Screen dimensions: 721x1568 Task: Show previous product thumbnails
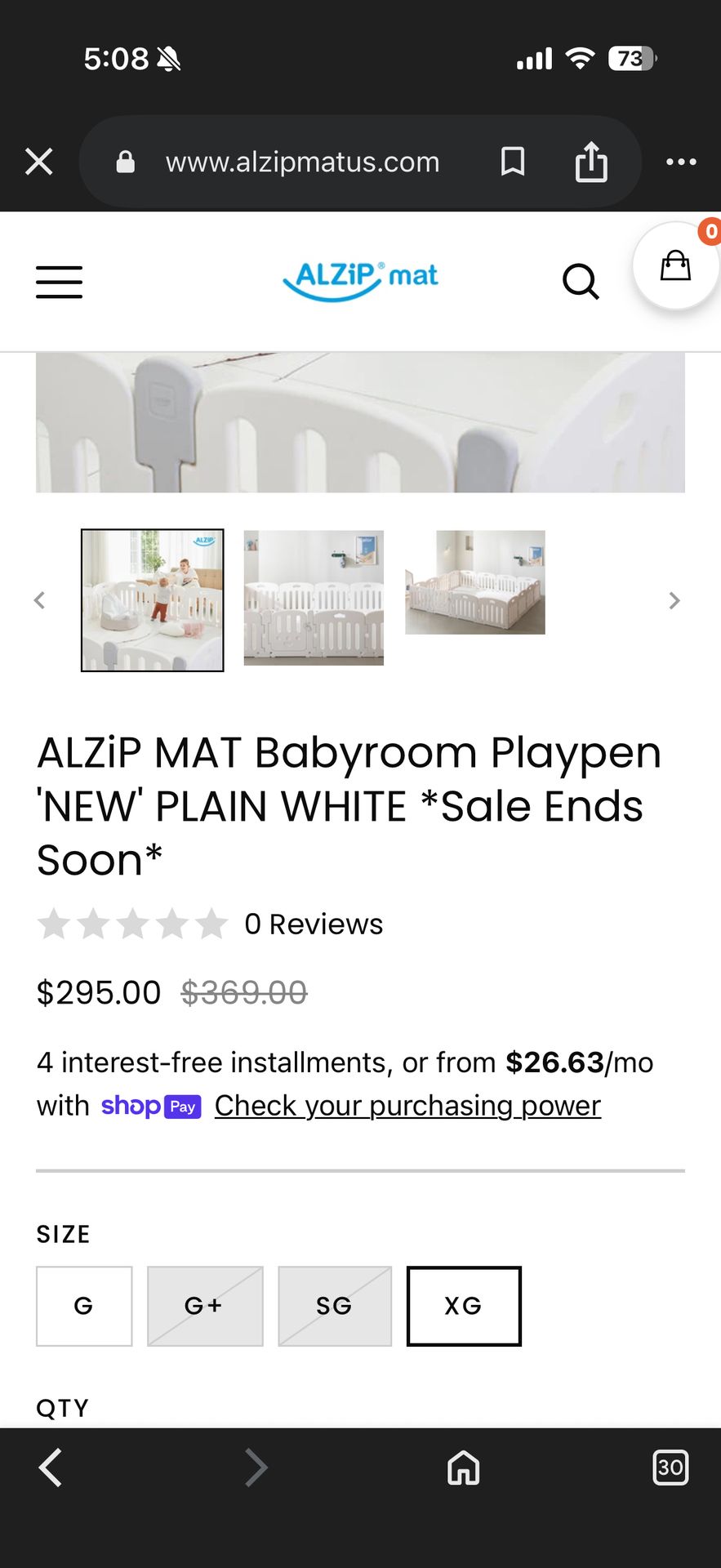pos(39,600)
